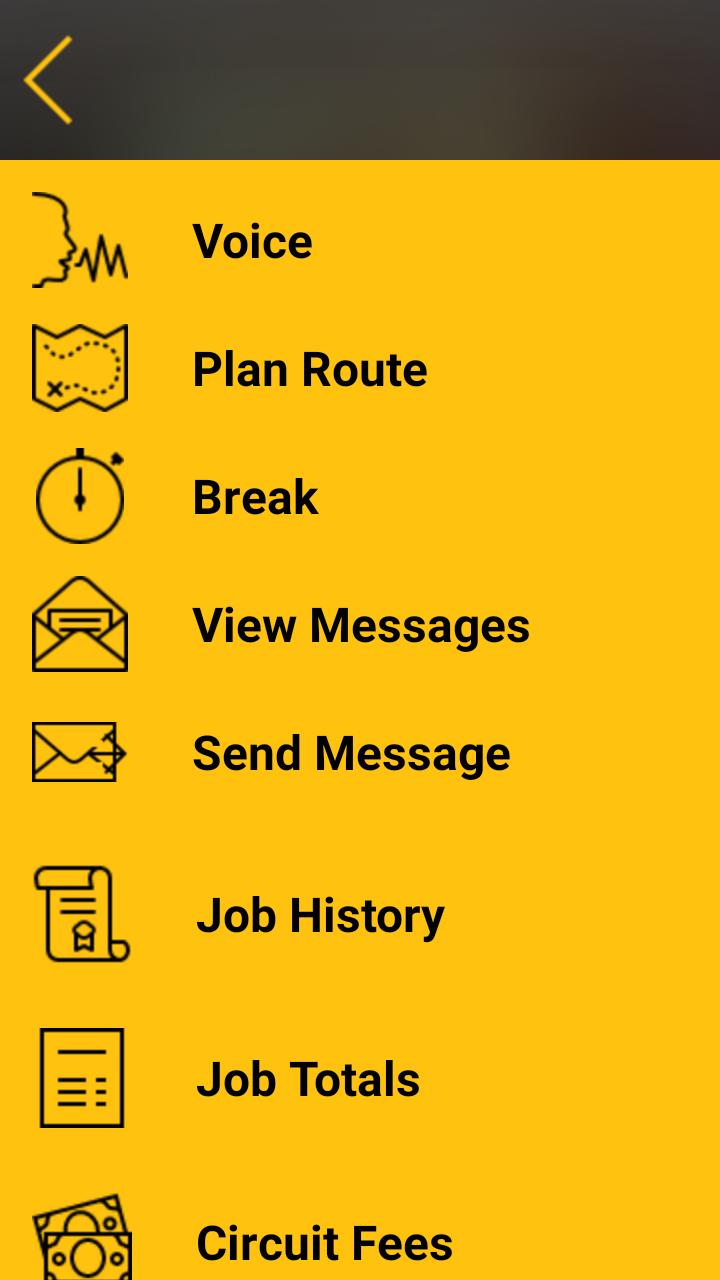The width and height of the screenshot is (720, 1280).
Task: Open Job History
Action: point(320,916)
